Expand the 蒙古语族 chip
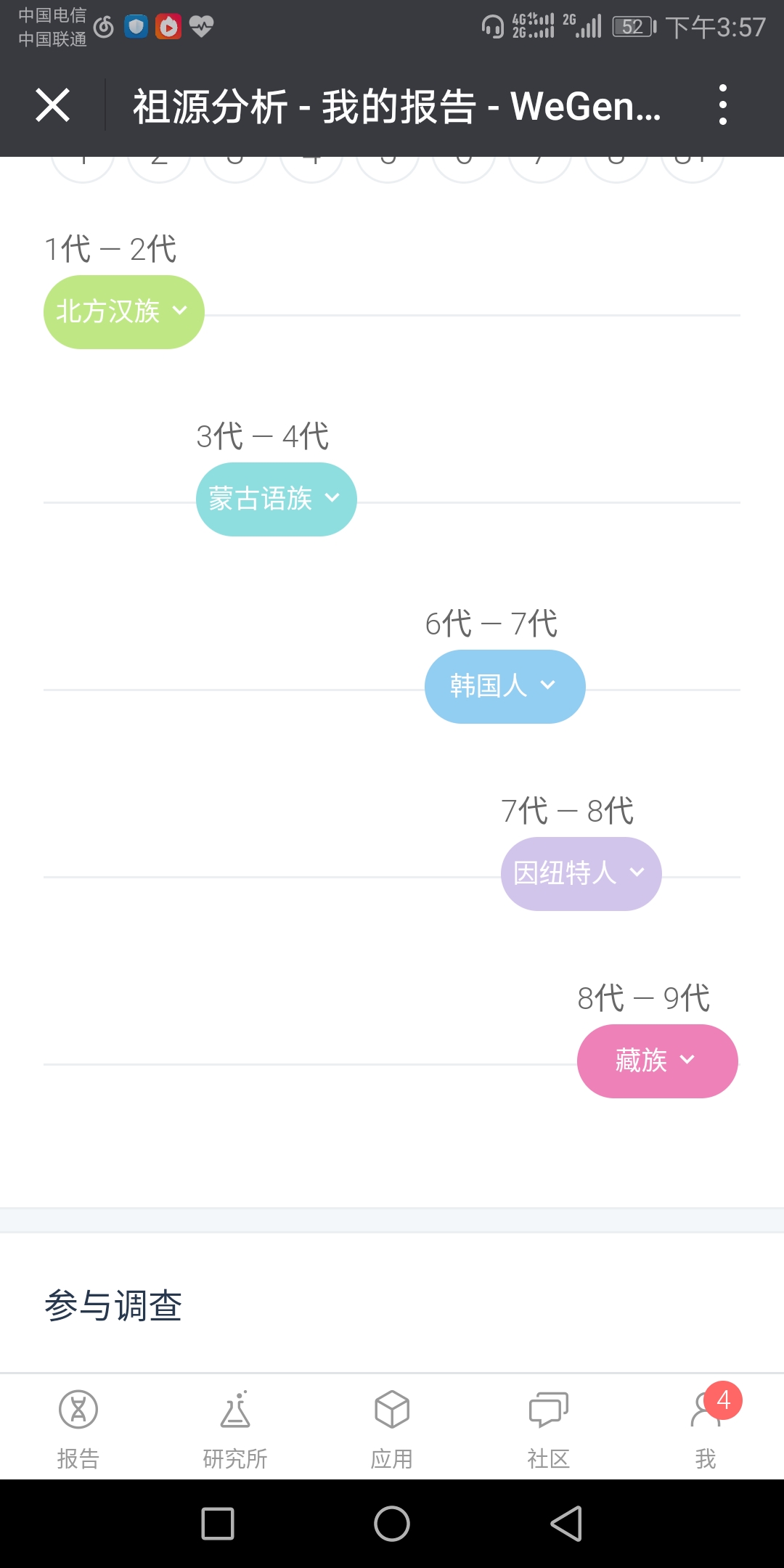Viewport: 784px width, 1568px height. [277, 499]
